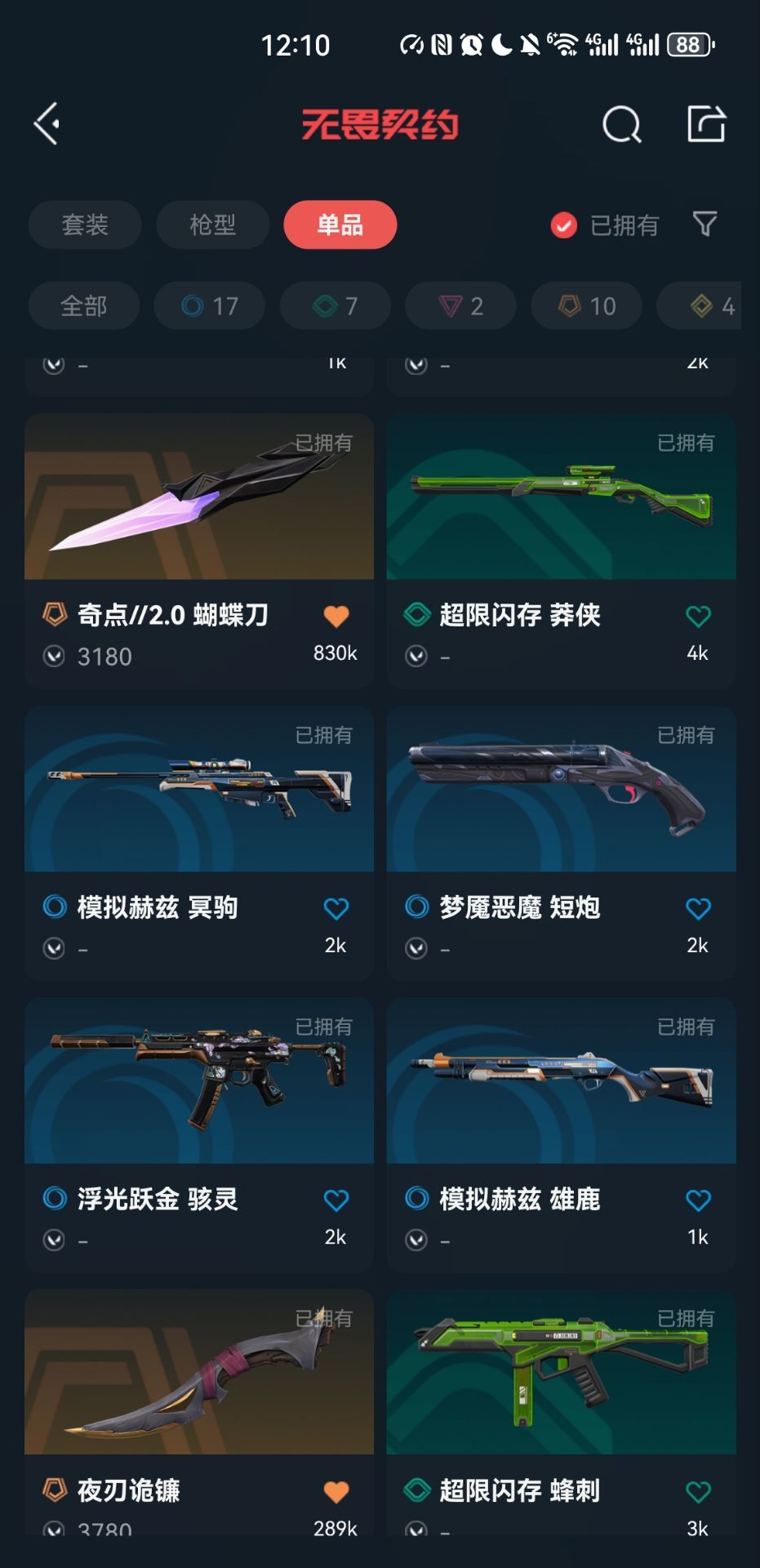Open the funnel filter options
Screen dimensions: 760x1568
point(704,224)
